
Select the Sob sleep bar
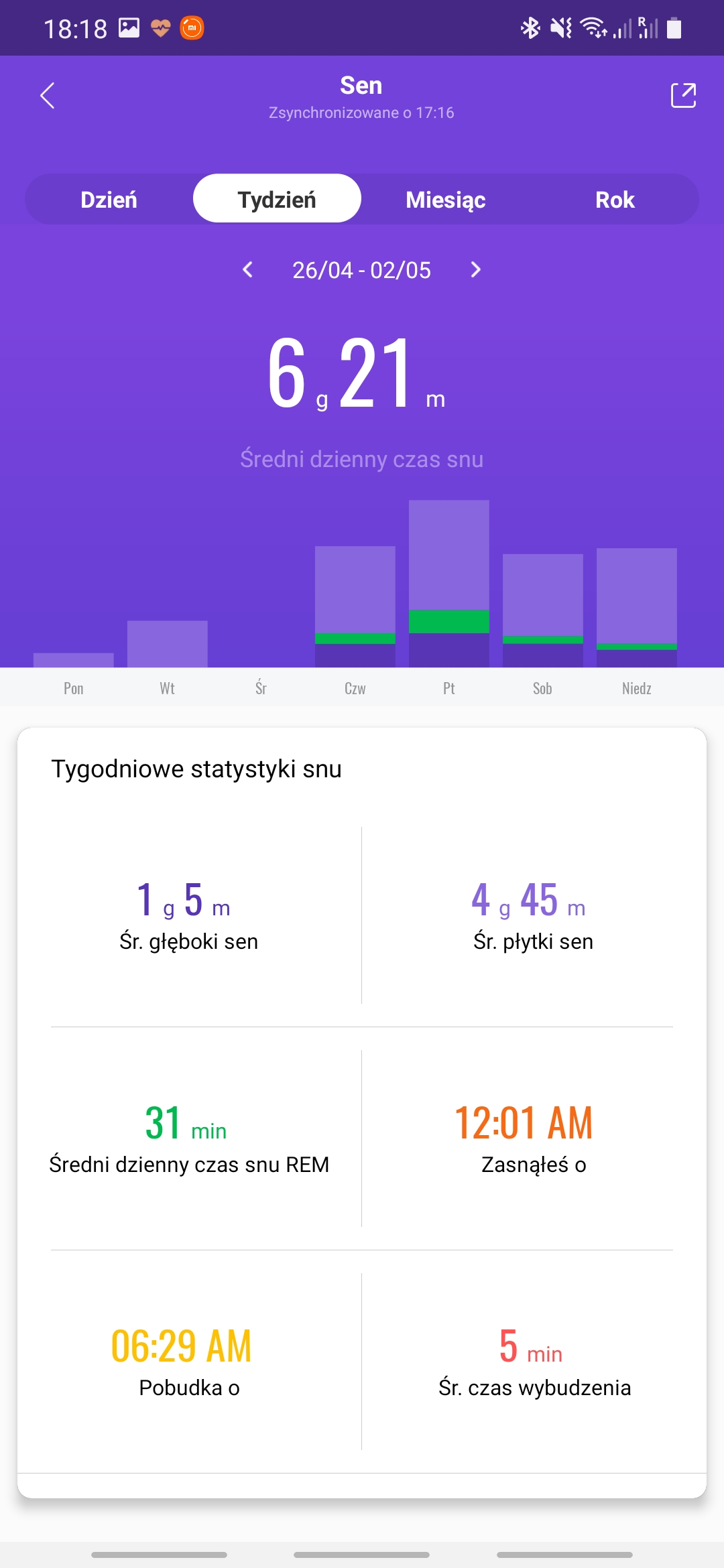point(543,610)
